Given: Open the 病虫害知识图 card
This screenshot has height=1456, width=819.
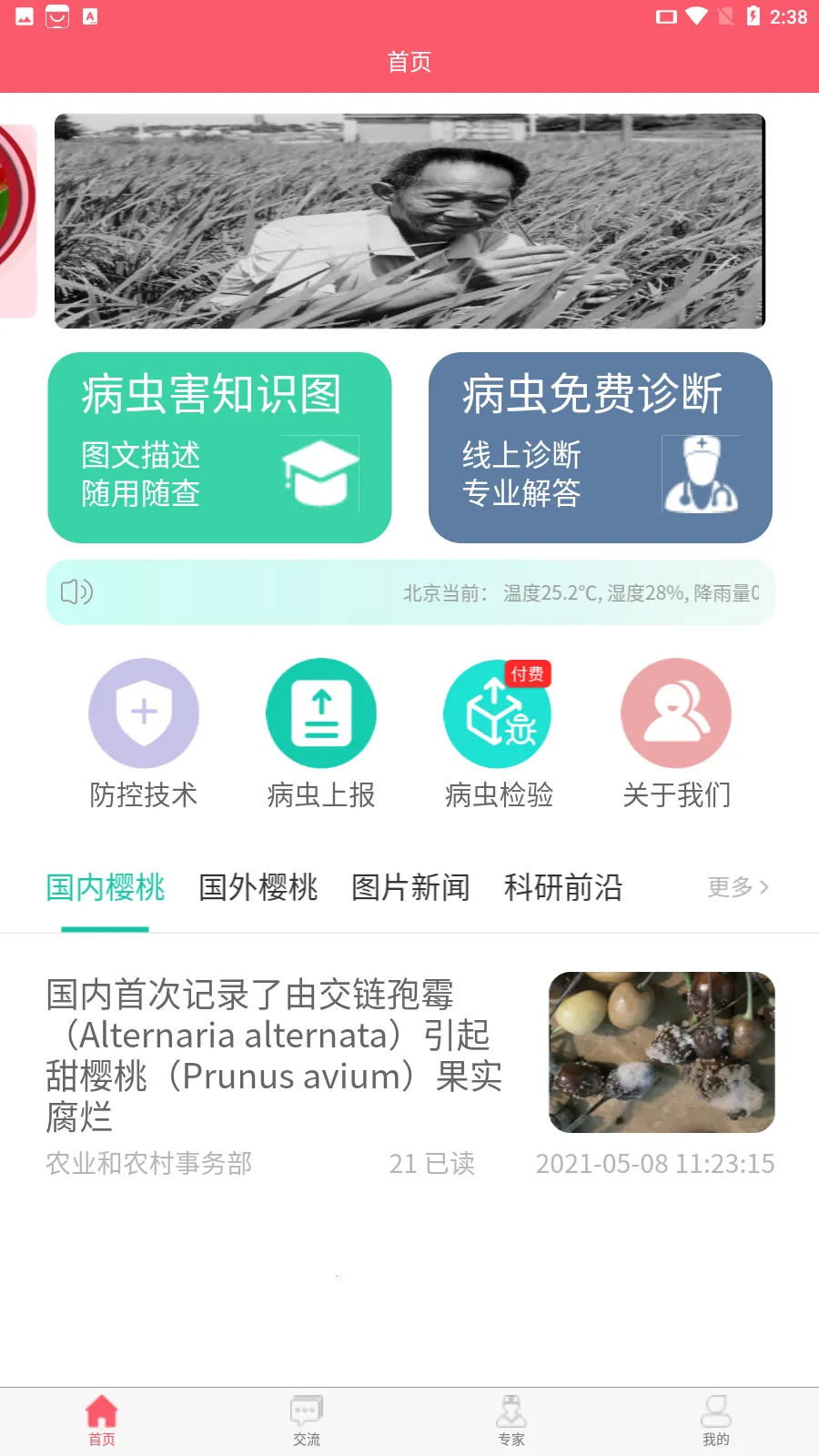Looking at the screenshot, I should pos(219,447).
